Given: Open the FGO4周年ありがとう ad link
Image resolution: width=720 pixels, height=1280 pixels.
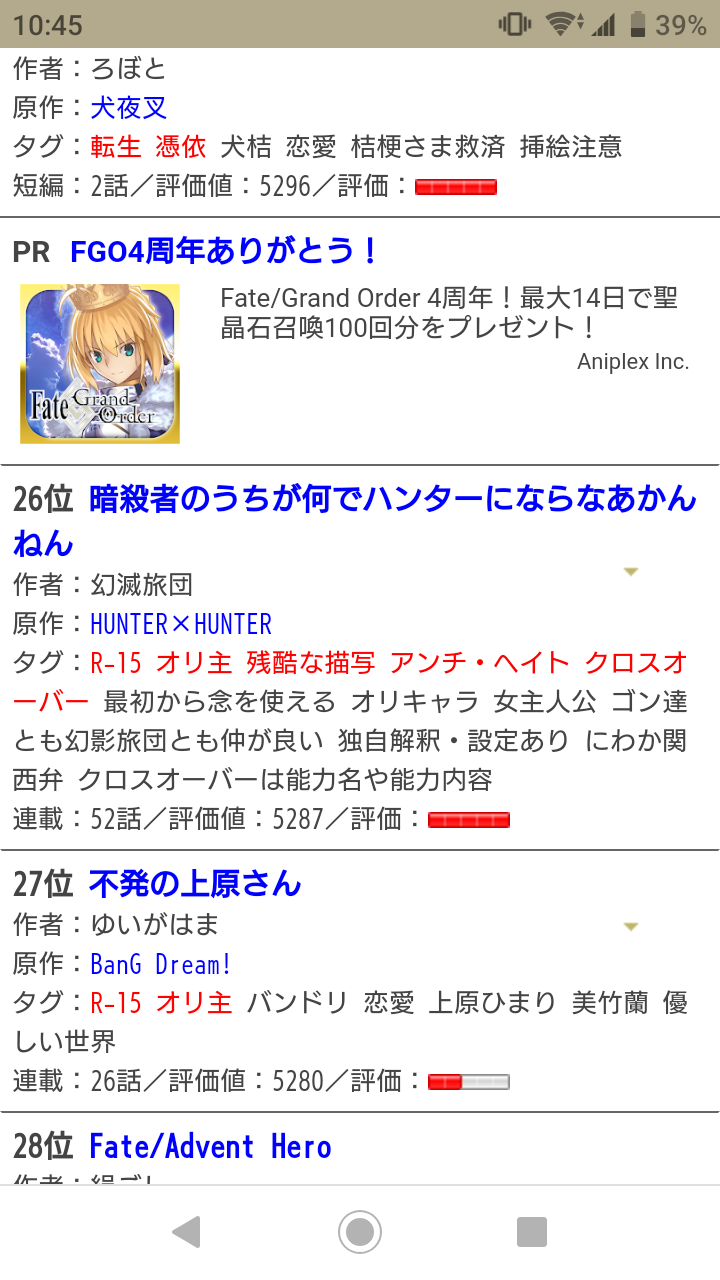Looking at the screenshot, I should click(224, 251).
